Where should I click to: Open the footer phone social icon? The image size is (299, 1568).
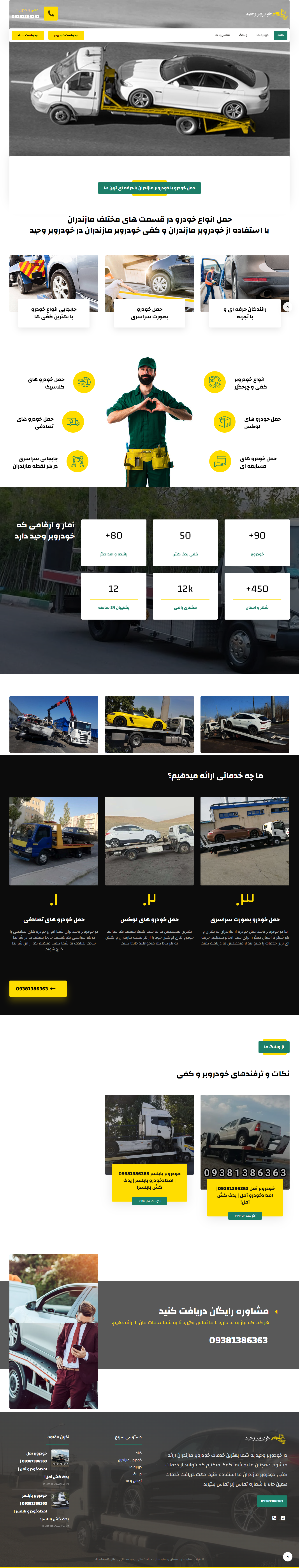[274, 1518]
